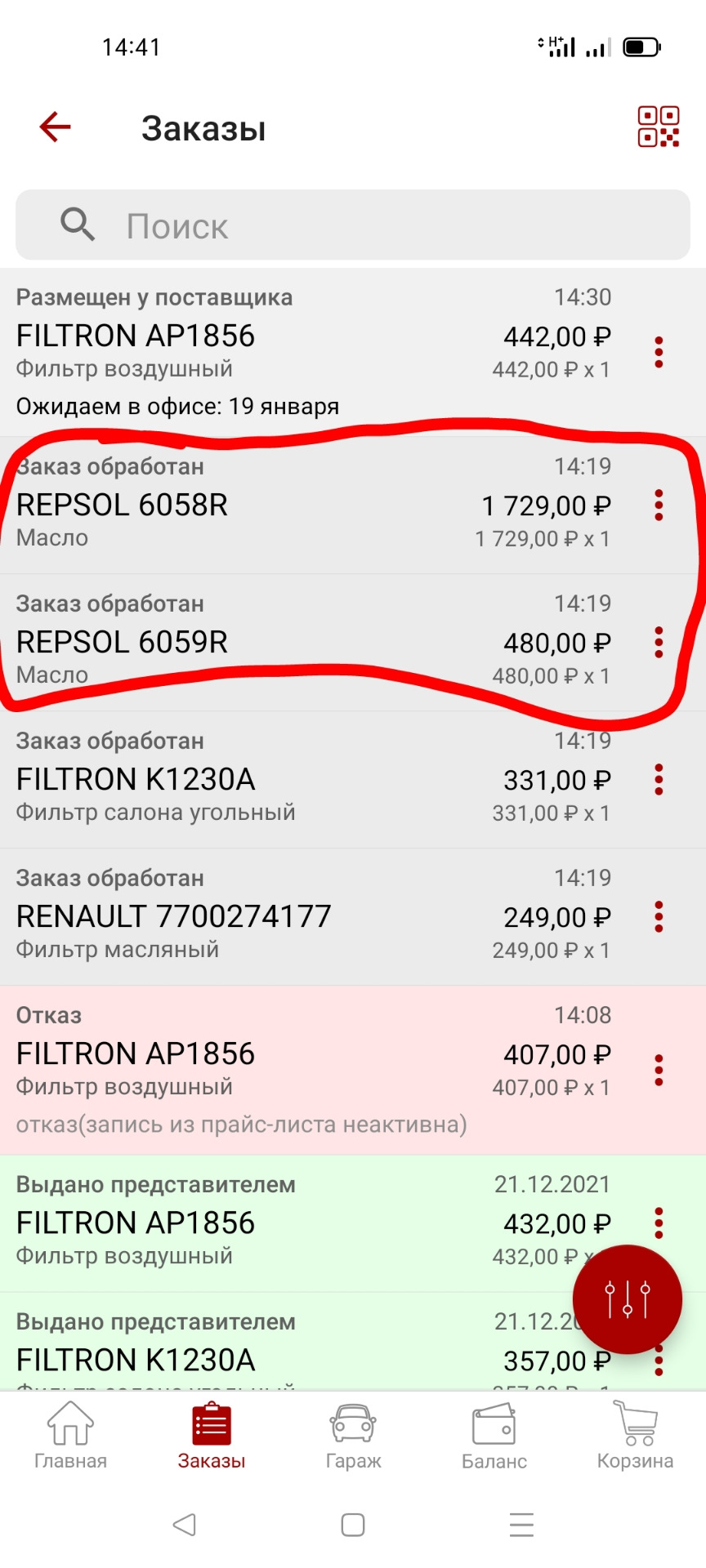
Task: Switch to the Главная tab
Action: tap(70, 1435)
